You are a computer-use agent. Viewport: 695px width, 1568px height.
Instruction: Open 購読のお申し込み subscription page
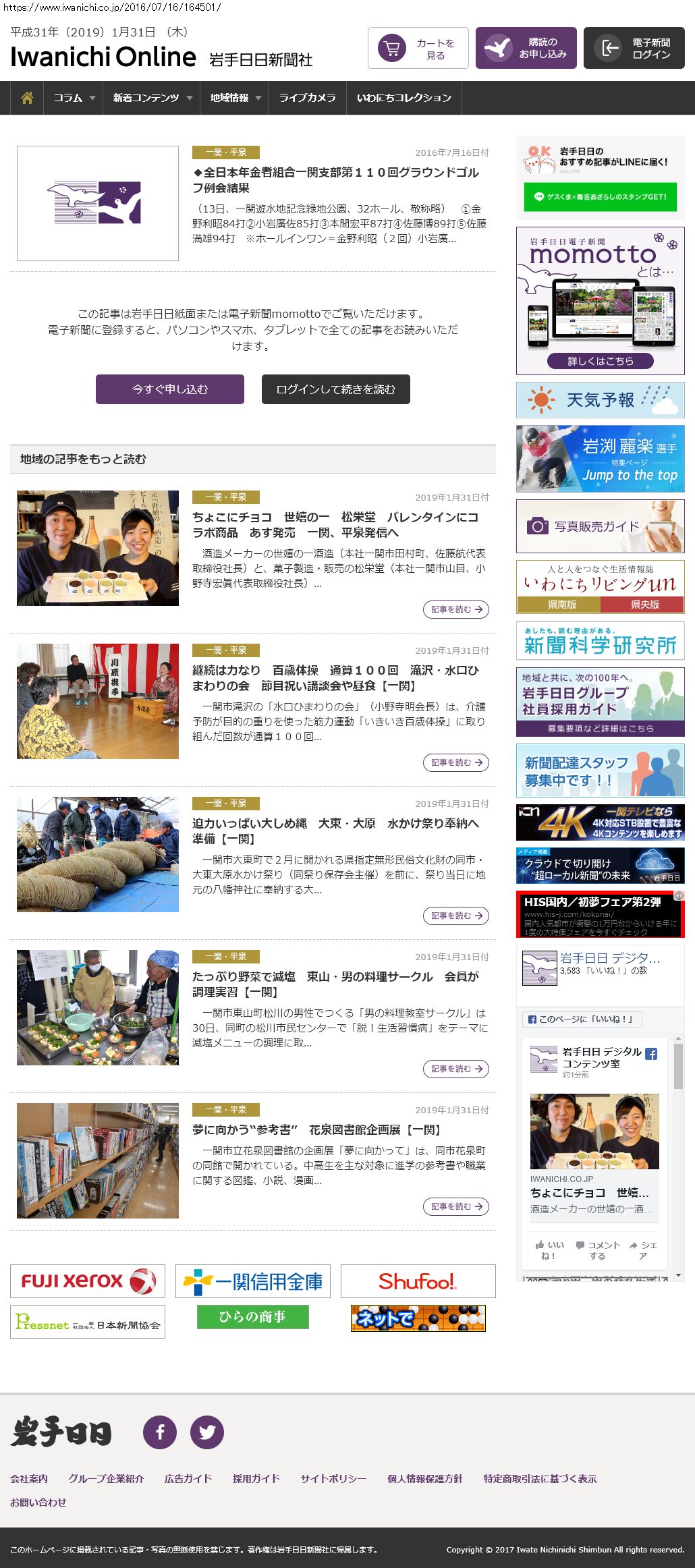(526, 48)
